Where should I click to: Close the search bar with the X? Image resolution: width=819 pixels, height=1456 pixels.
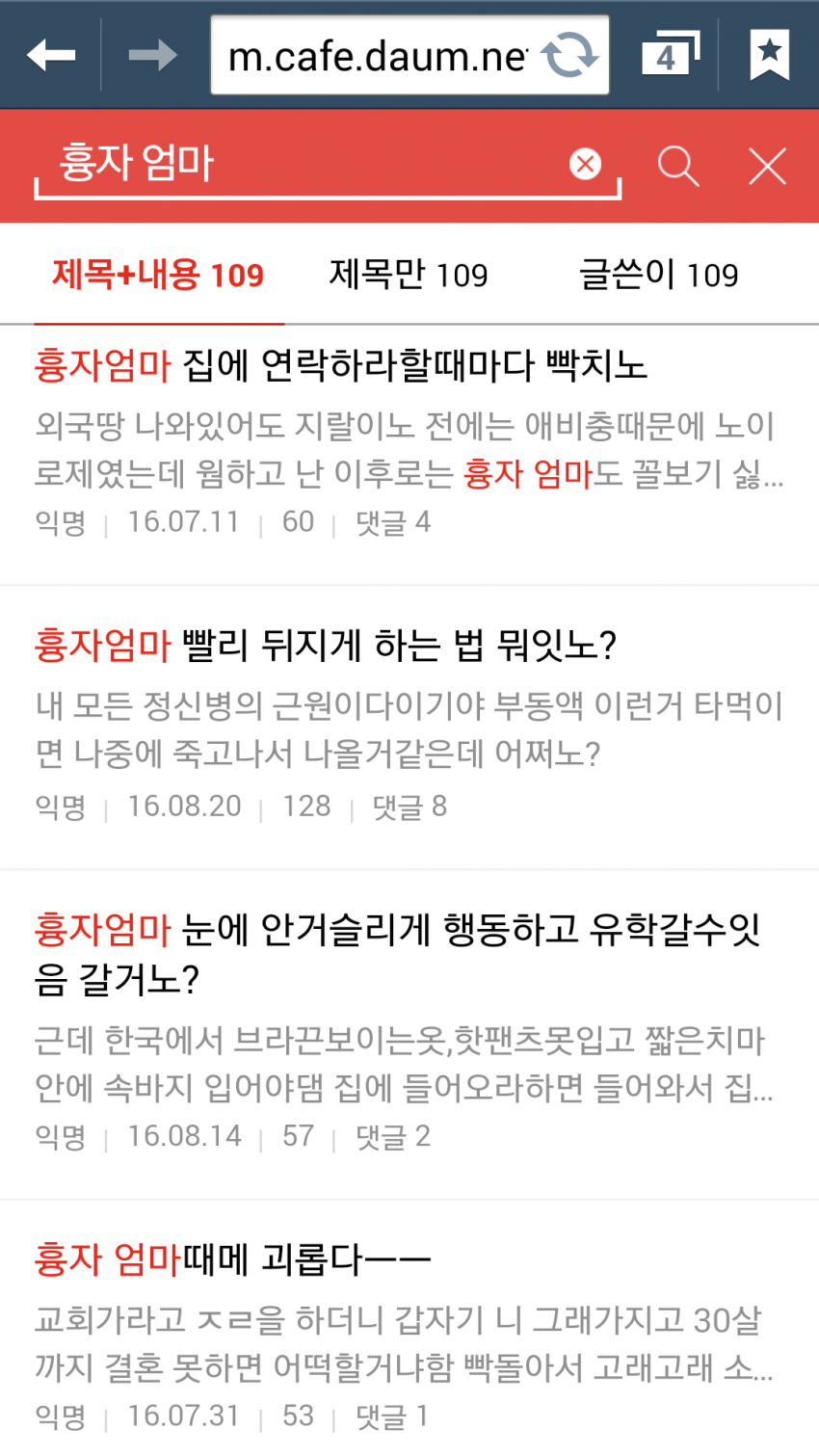768,166
